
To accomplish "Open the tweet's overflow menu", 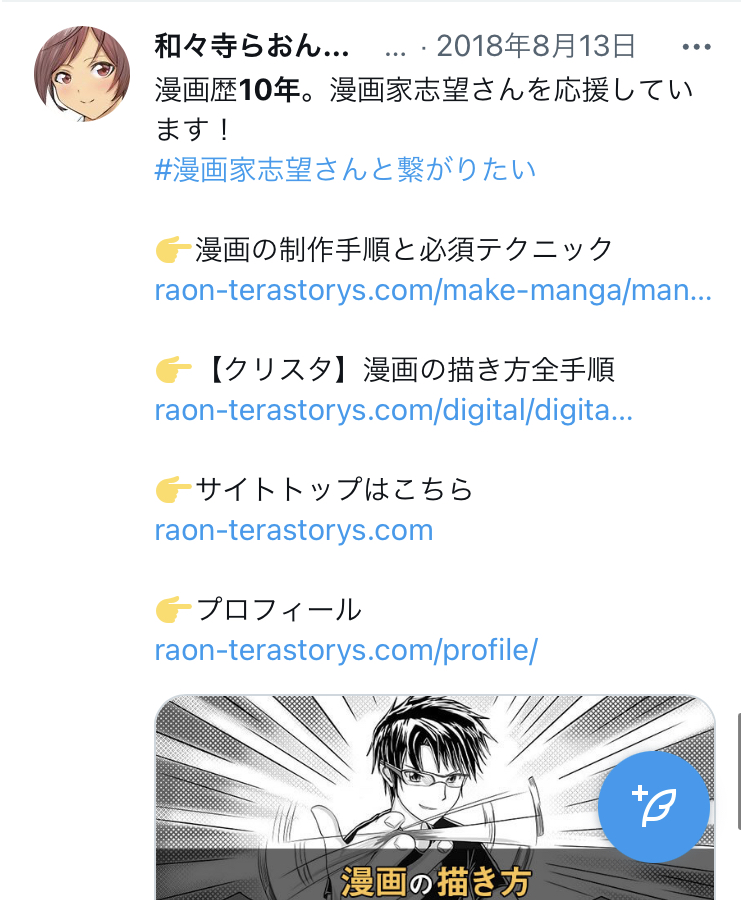I will pyautogui.click(x=695, y=47).
